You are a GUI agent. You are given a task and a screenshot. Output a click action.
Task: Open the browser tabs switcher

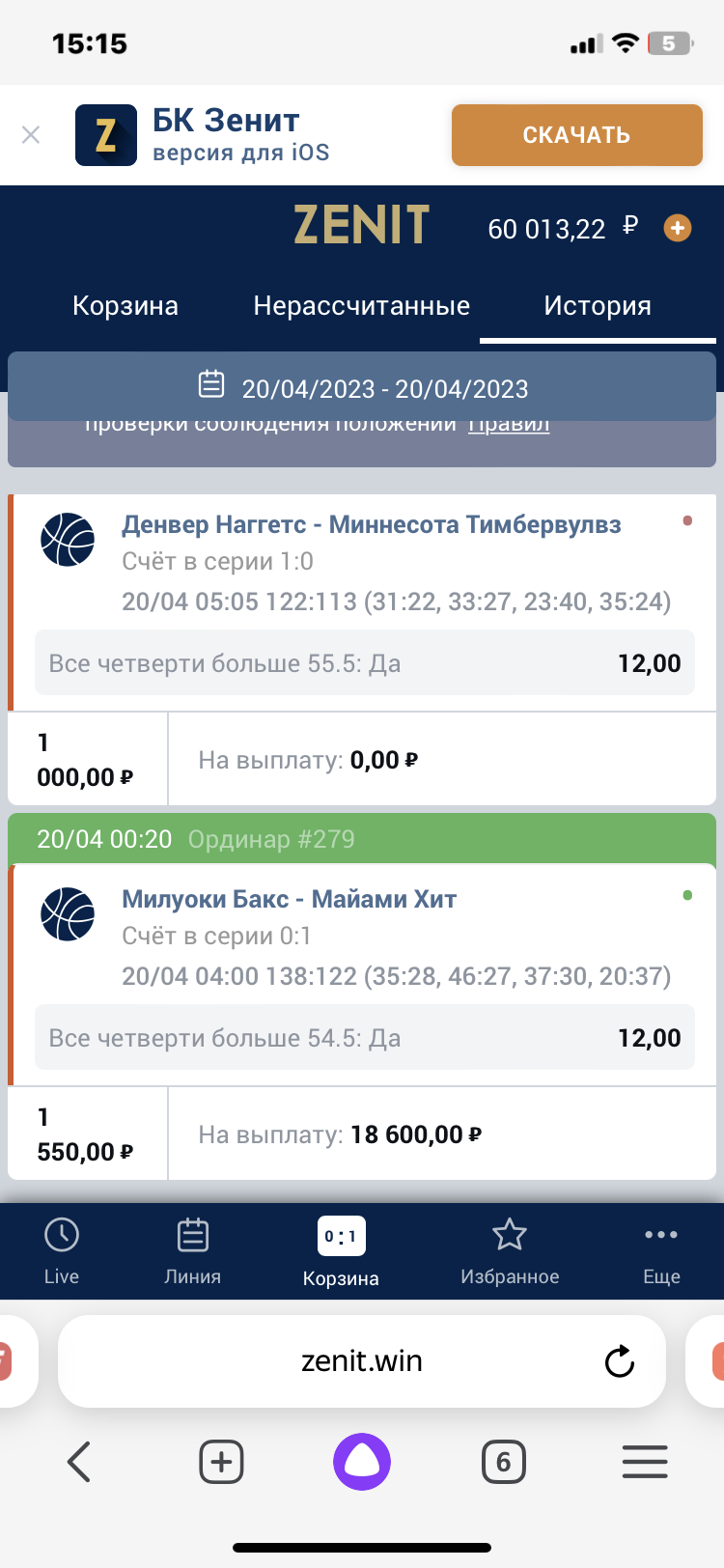tap(503, 1462)
